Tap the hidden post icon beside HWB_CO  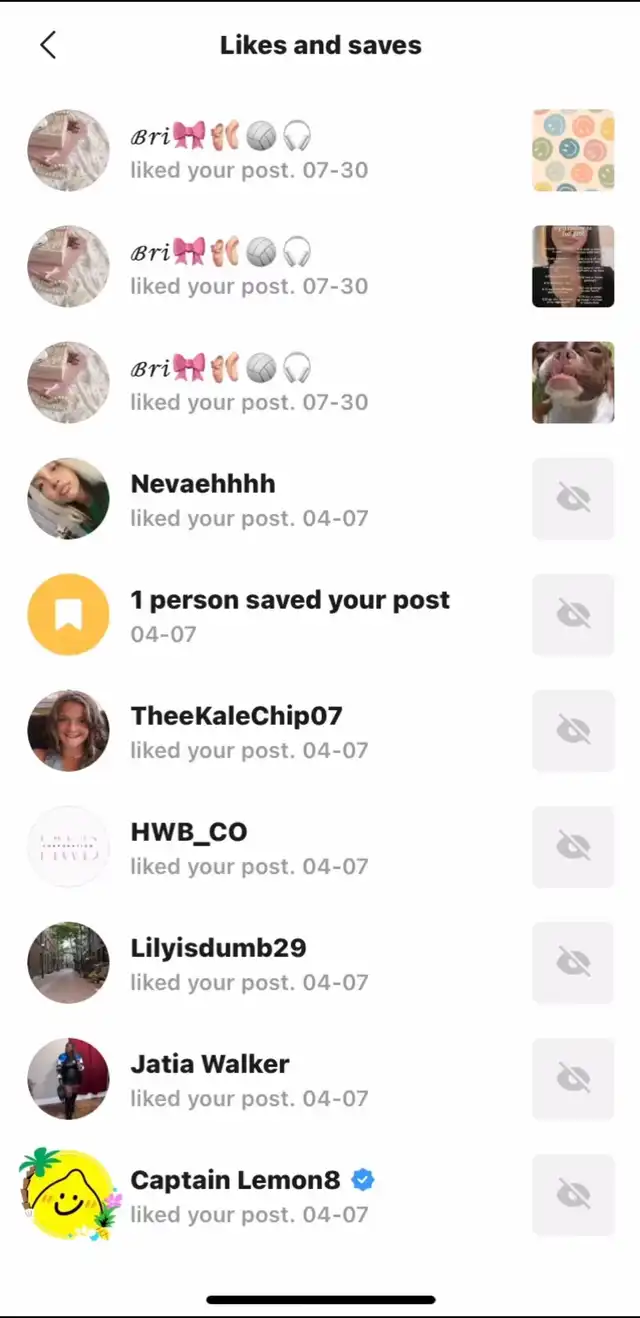coord(573,847)
